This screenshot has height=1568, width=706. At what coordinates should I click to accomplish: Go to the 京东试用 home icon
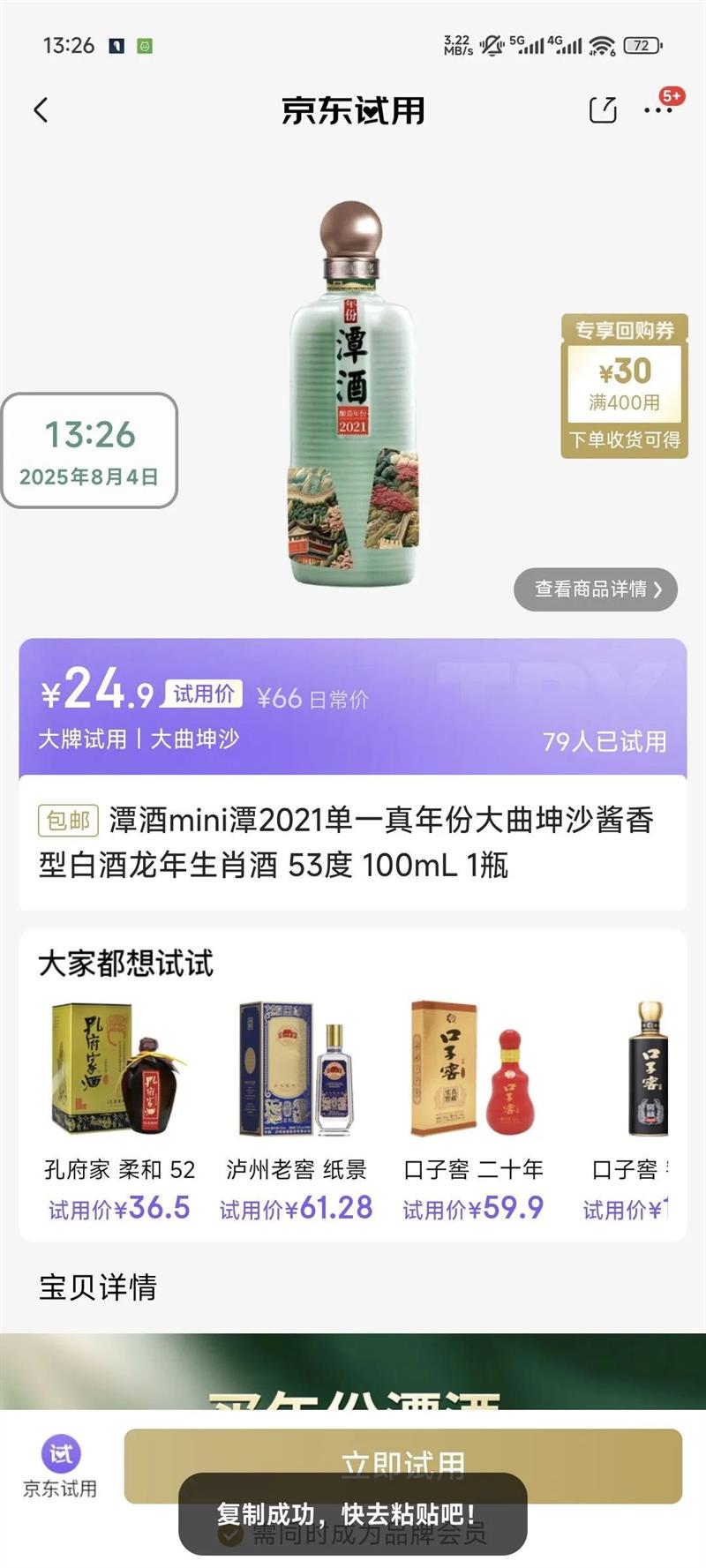[60, 1467]
